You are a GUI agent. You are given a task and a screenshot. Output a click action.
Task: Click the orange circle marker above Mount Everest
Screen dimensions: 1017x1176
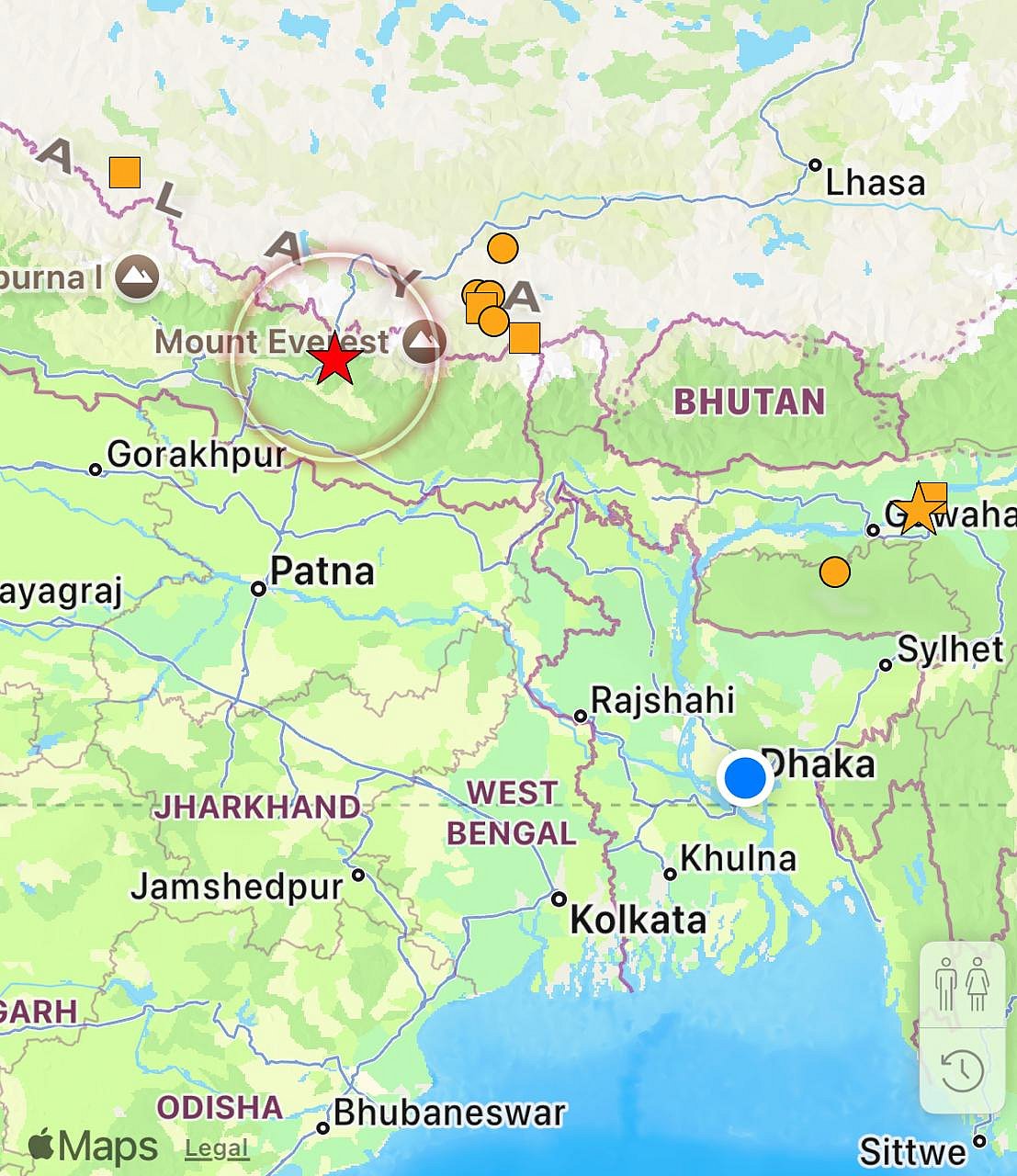tap(503, 247)
